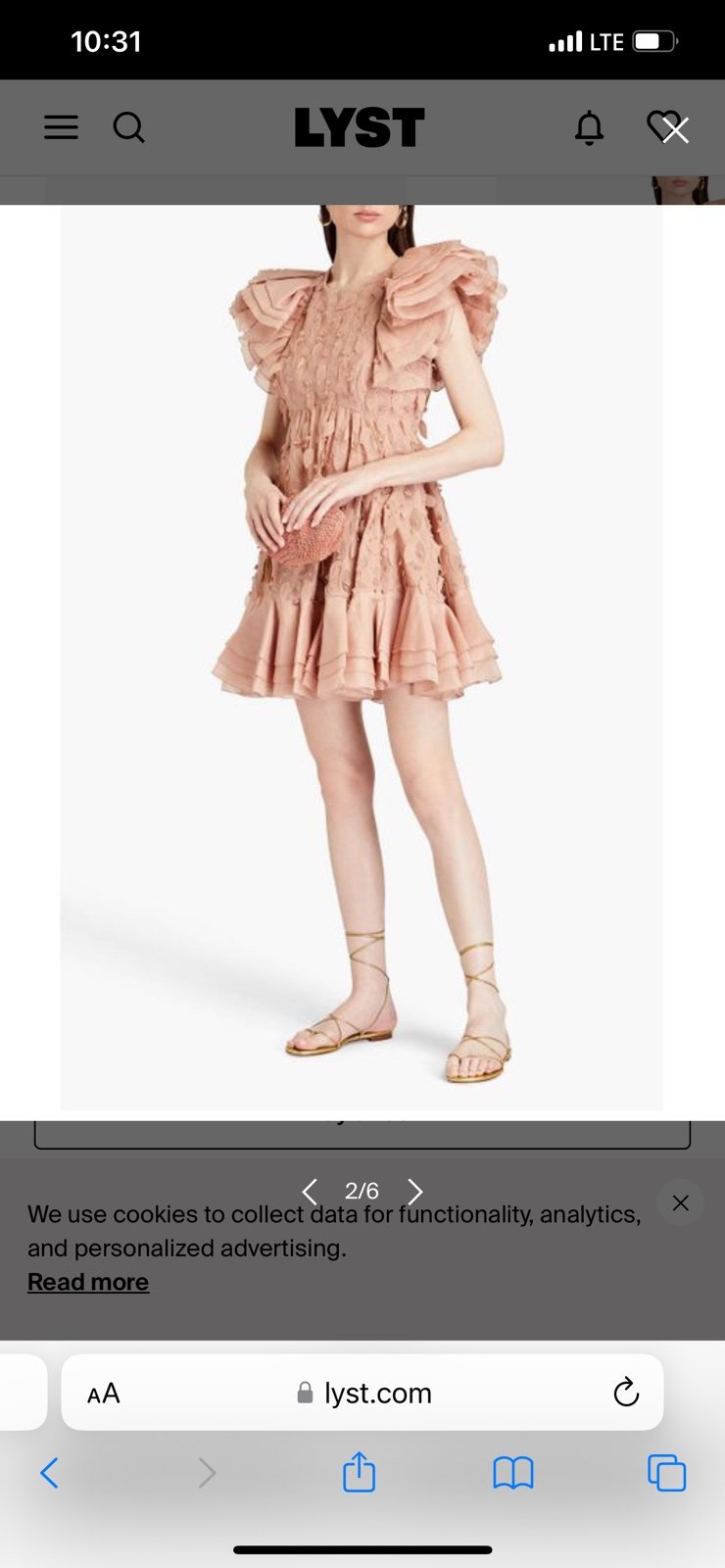This screenshot has width=725, height=1568.
Task: Open the Read more cookie link
Action: click(x=88, y=1282)
